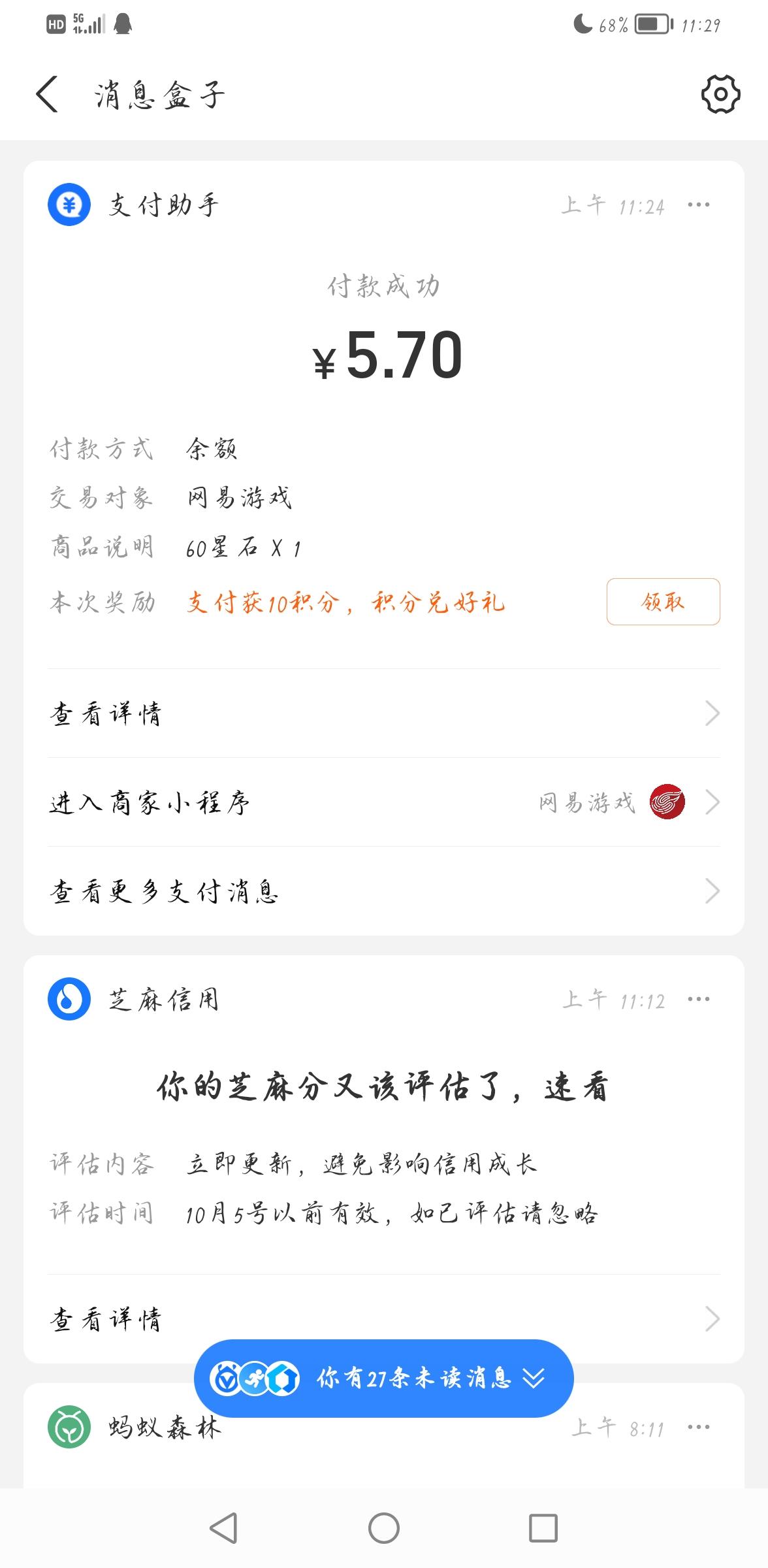Open the 支付助手 message options via ellipsis
The width and height of the screenshot is (768, 1568).
tap(698, 204)
